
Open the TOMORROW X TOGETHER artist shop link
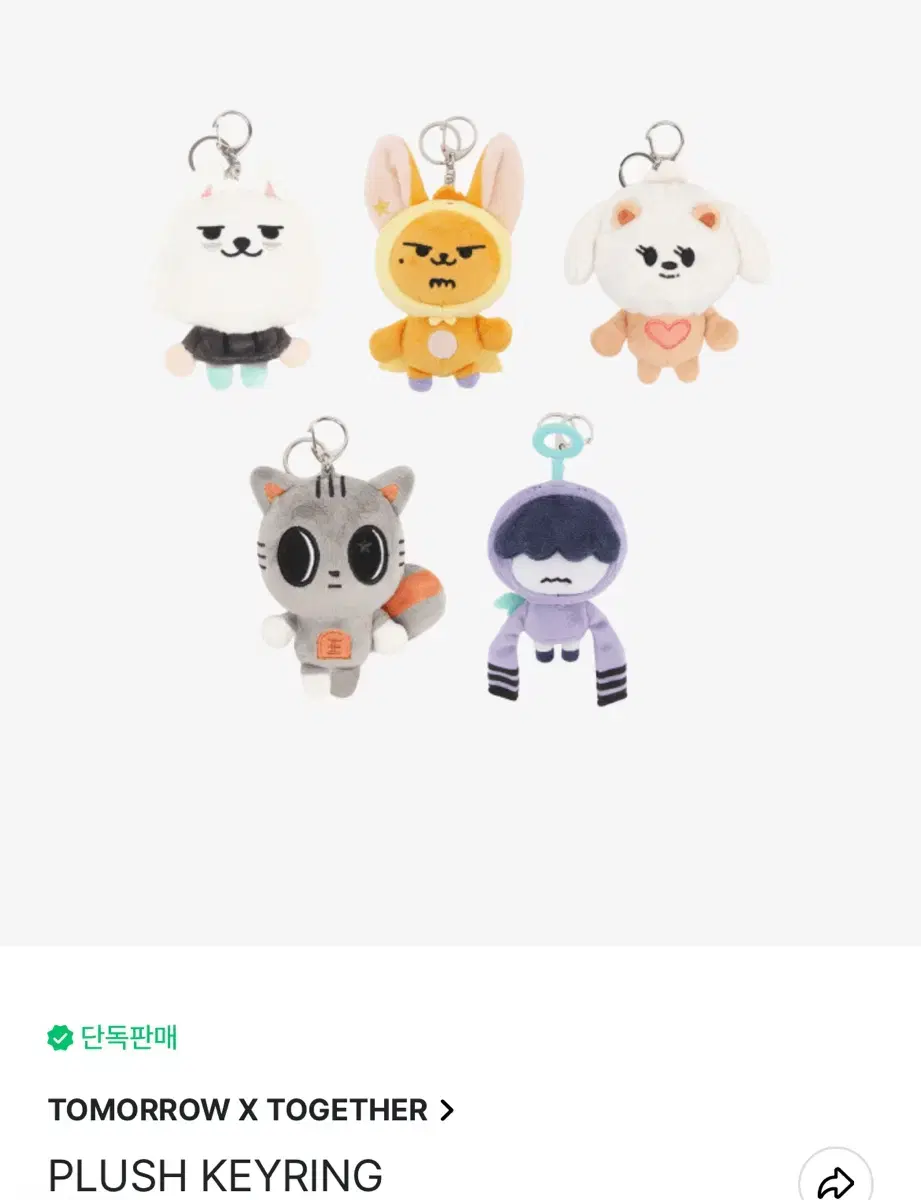(250, 1110)
